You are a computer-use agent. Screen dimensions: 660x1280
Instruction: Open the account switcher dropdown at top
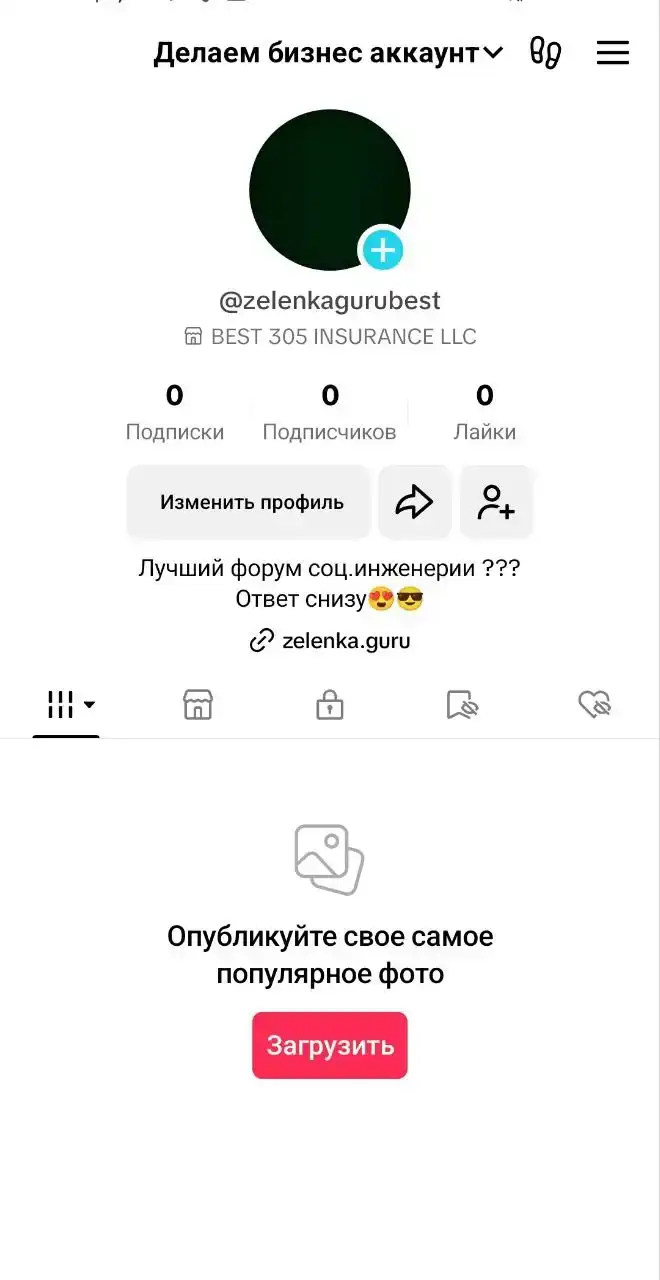pos(328,53)
